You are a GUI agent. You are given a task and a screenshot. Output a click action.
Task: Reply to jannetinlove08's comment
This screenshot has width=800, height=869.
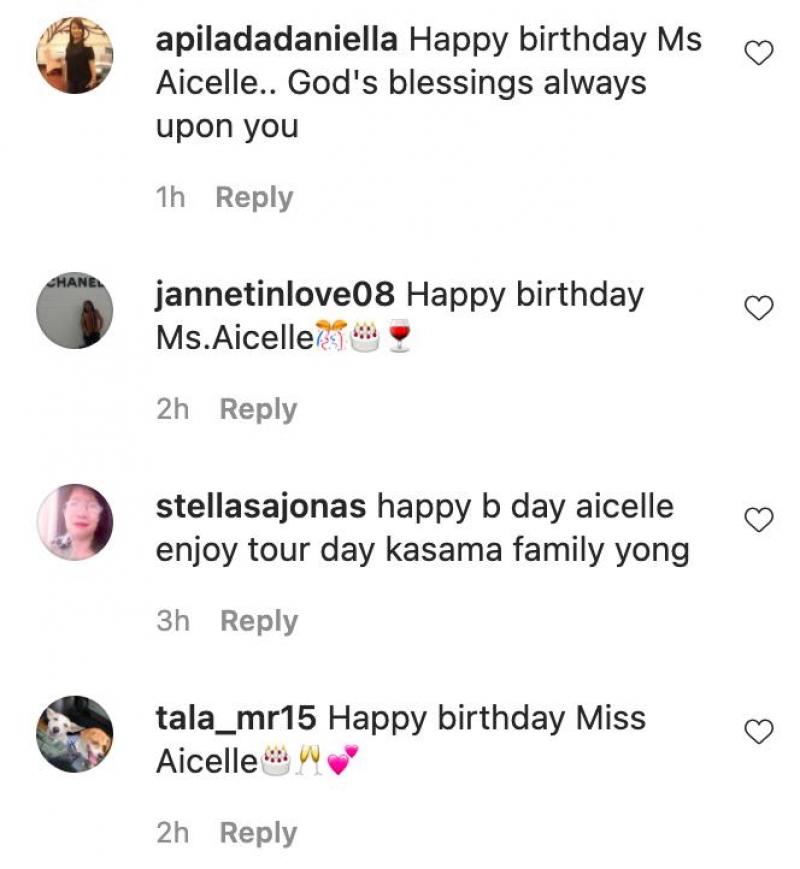(258, 409)
